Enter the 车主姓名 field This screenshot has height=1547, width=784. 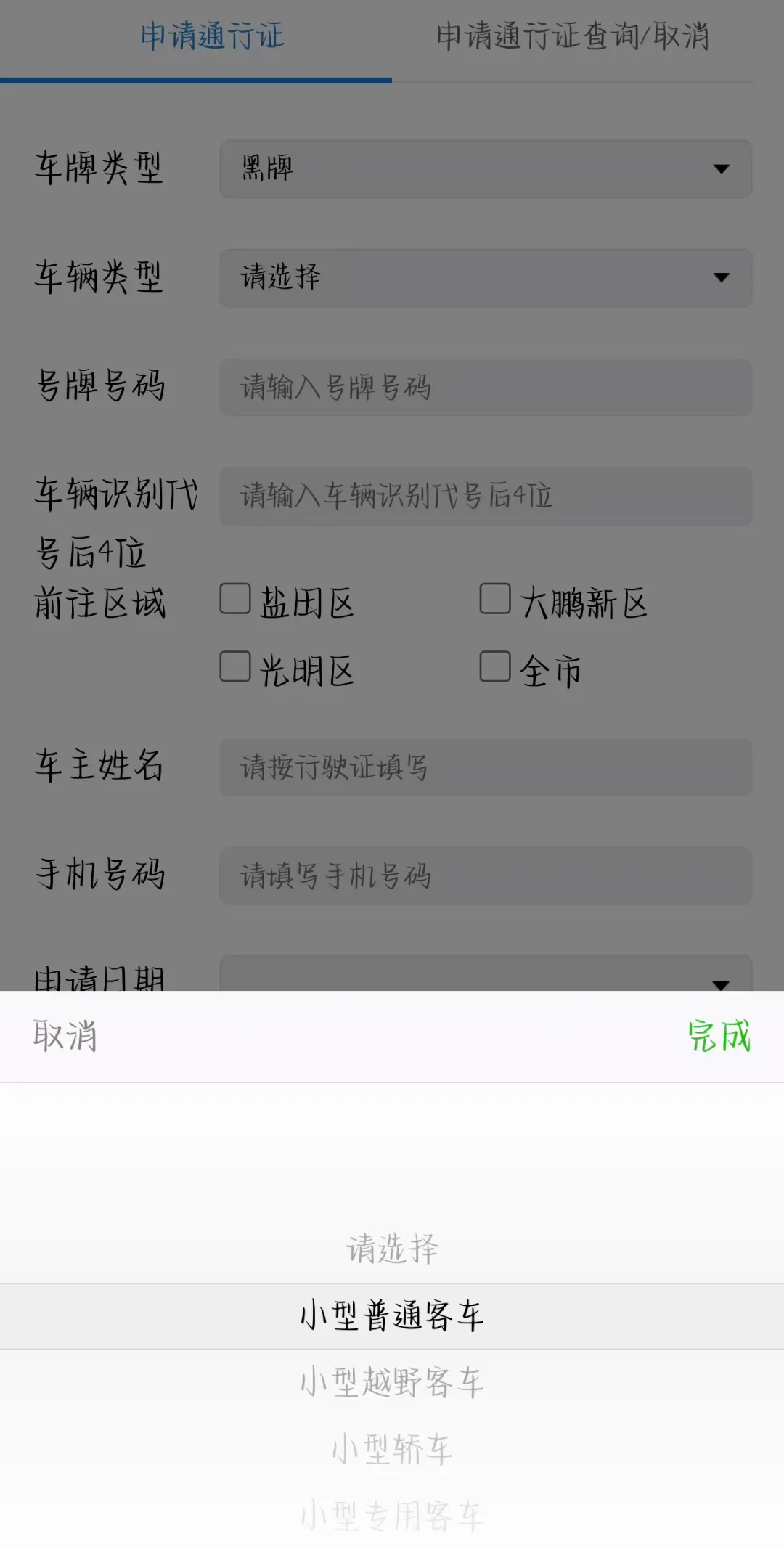tap(486, 767)
